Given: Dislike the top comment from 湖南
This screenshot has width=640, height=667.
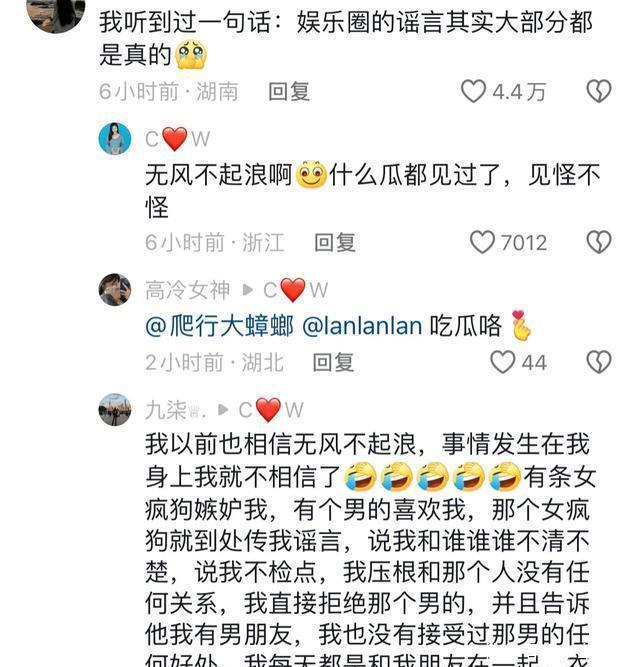Looking at the screenshot, I should (598, 92).
